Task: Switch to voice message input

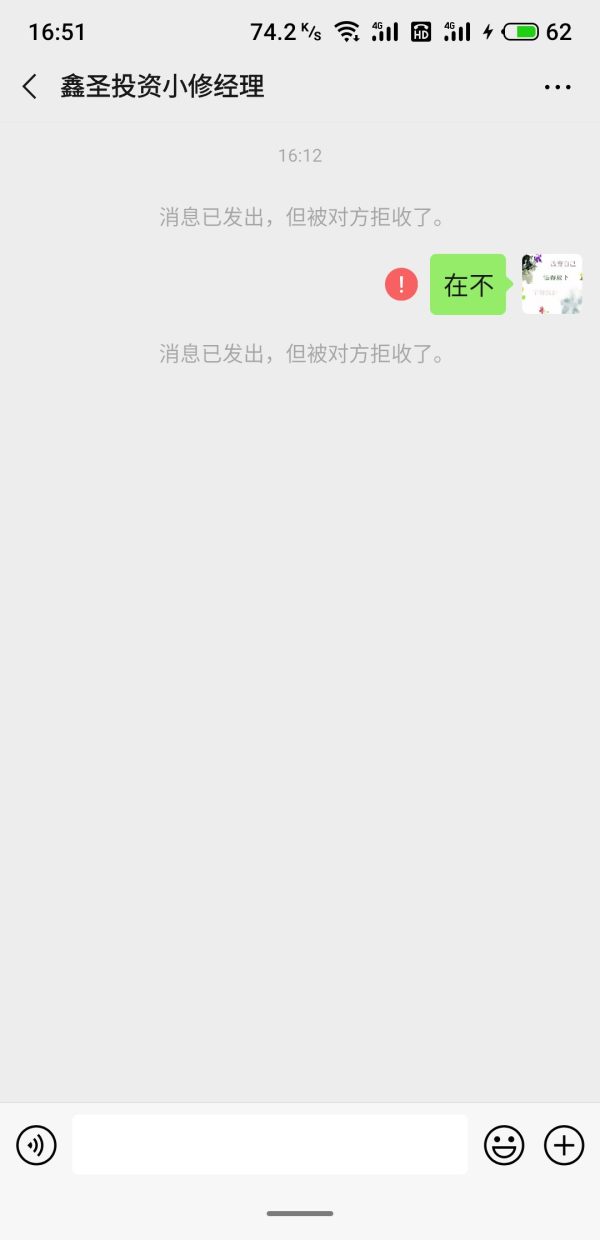Action: (37, 1144)
